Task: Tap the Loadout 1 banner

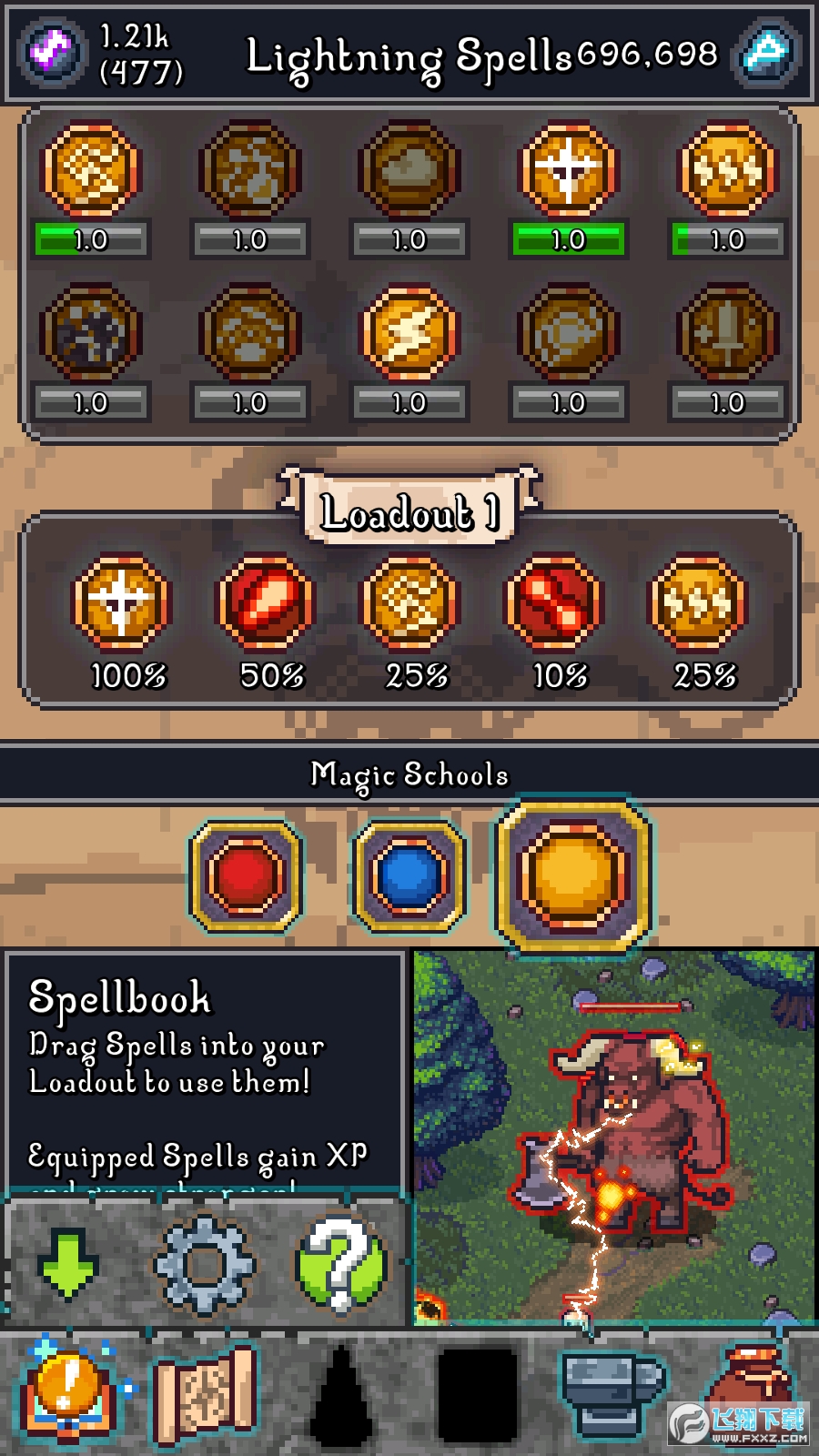Action: pyautogui.click(x=409, y=512)
